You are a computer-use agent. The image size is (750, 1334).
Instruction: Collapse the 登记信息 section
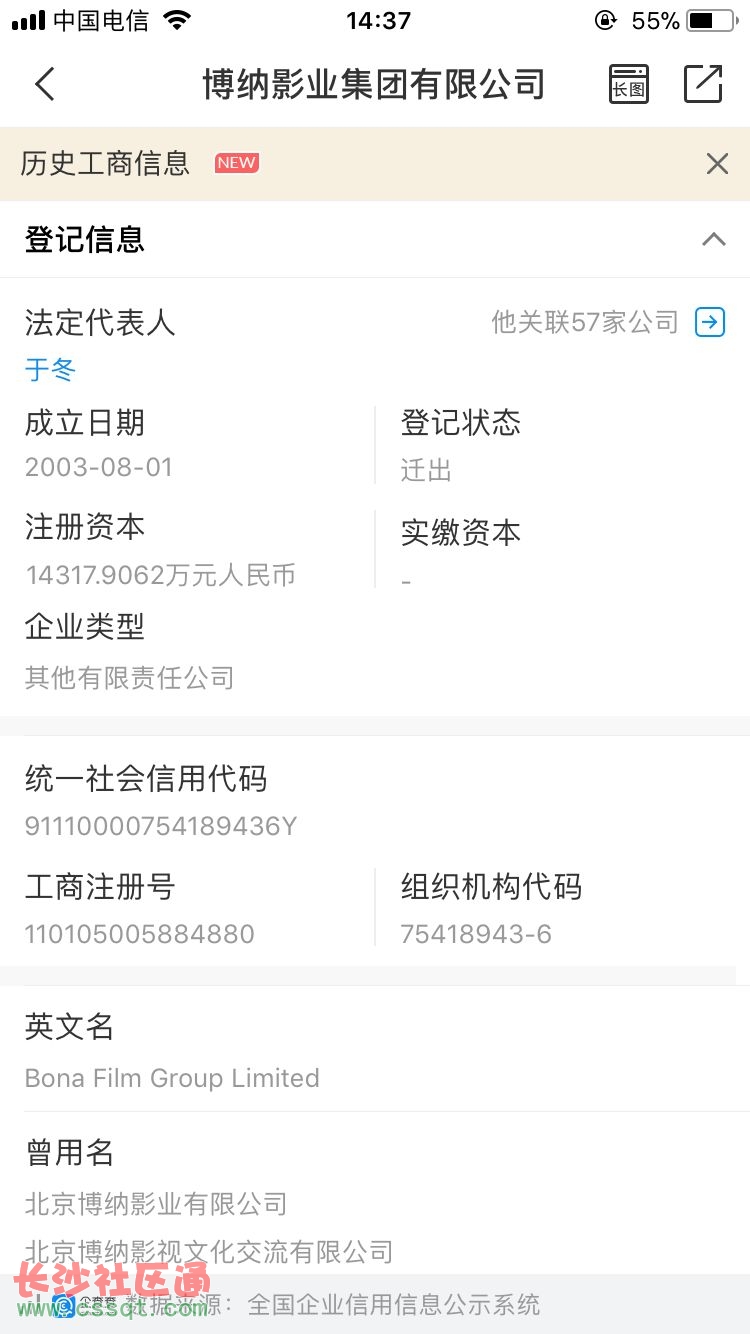click(713, 239)
